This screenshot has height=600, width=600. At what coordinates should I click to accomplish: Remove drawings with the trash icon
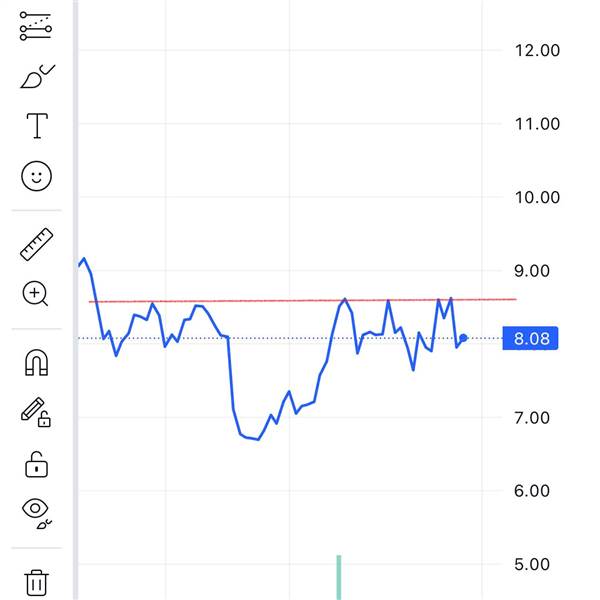click(x=36, y=581)
